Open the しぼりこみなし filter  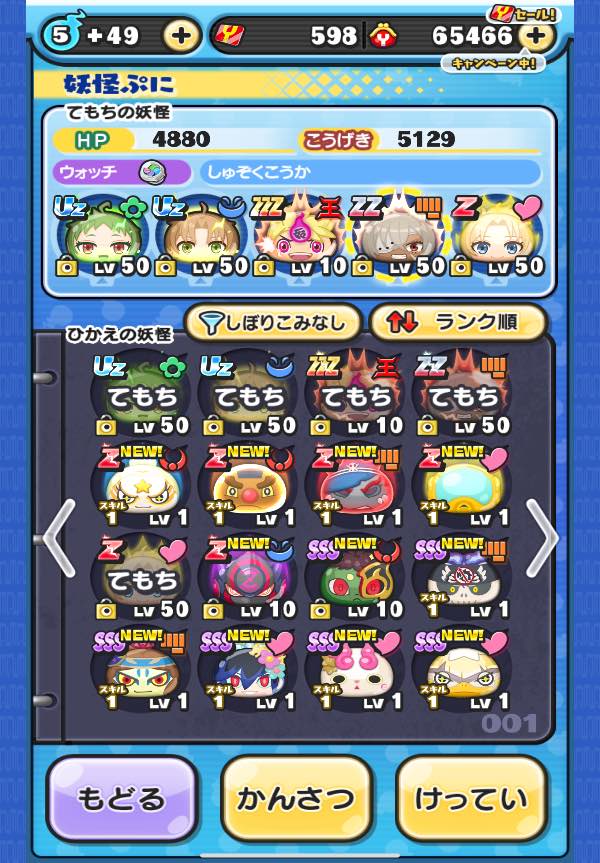click(273, 322)
